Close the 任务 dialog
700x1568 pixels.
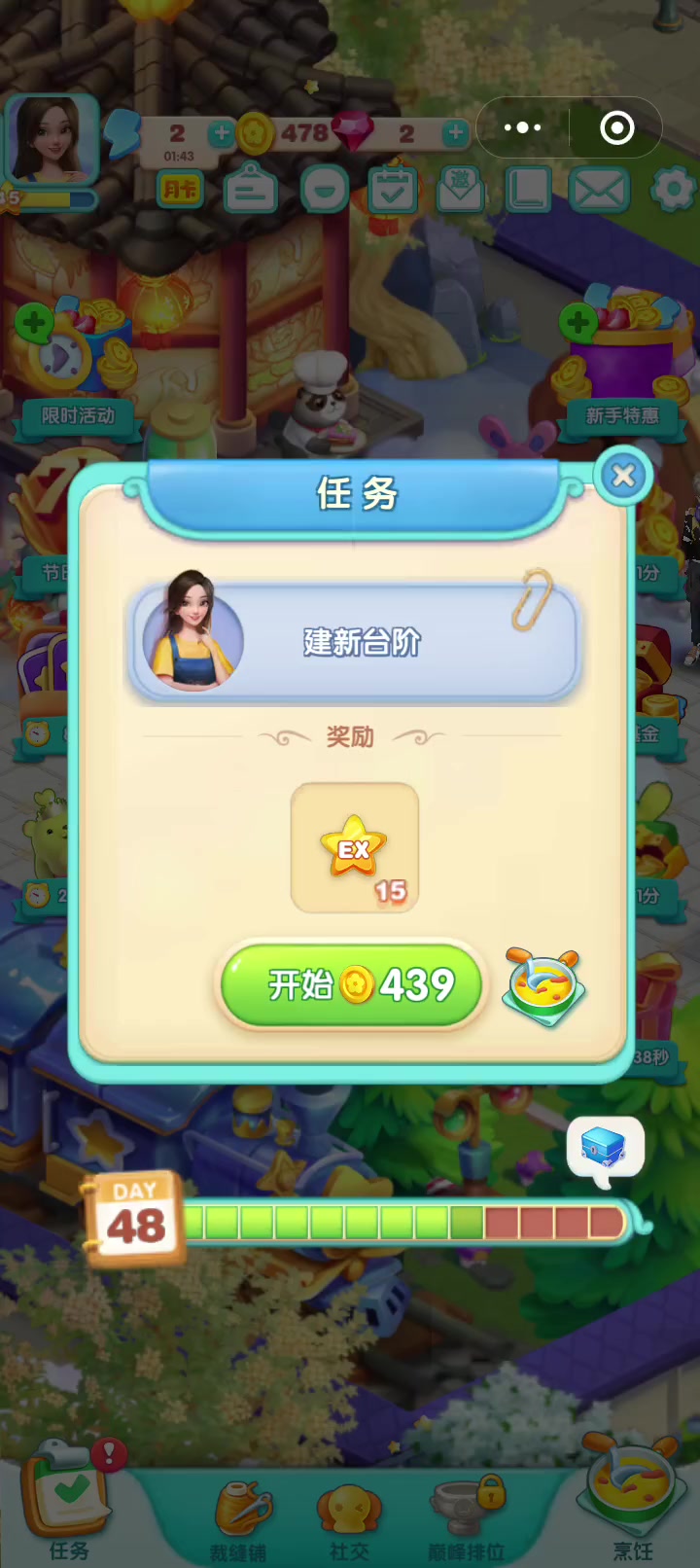coord(623,476)
